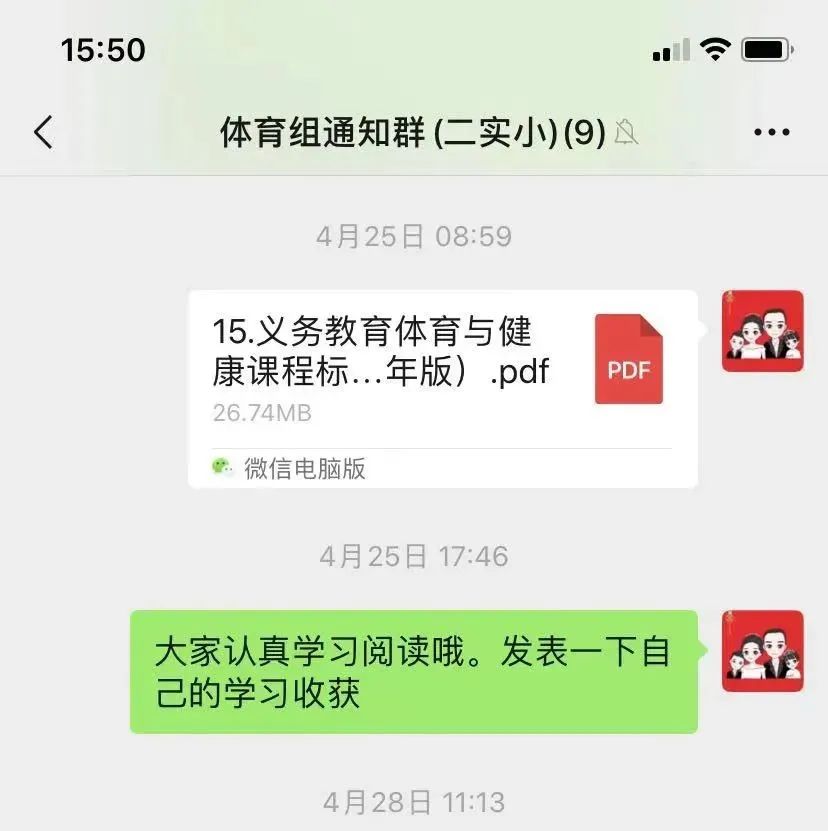Open the chat info three-dot menu
The width and height of the screenshot is (828, 831).
pos(771,132)
